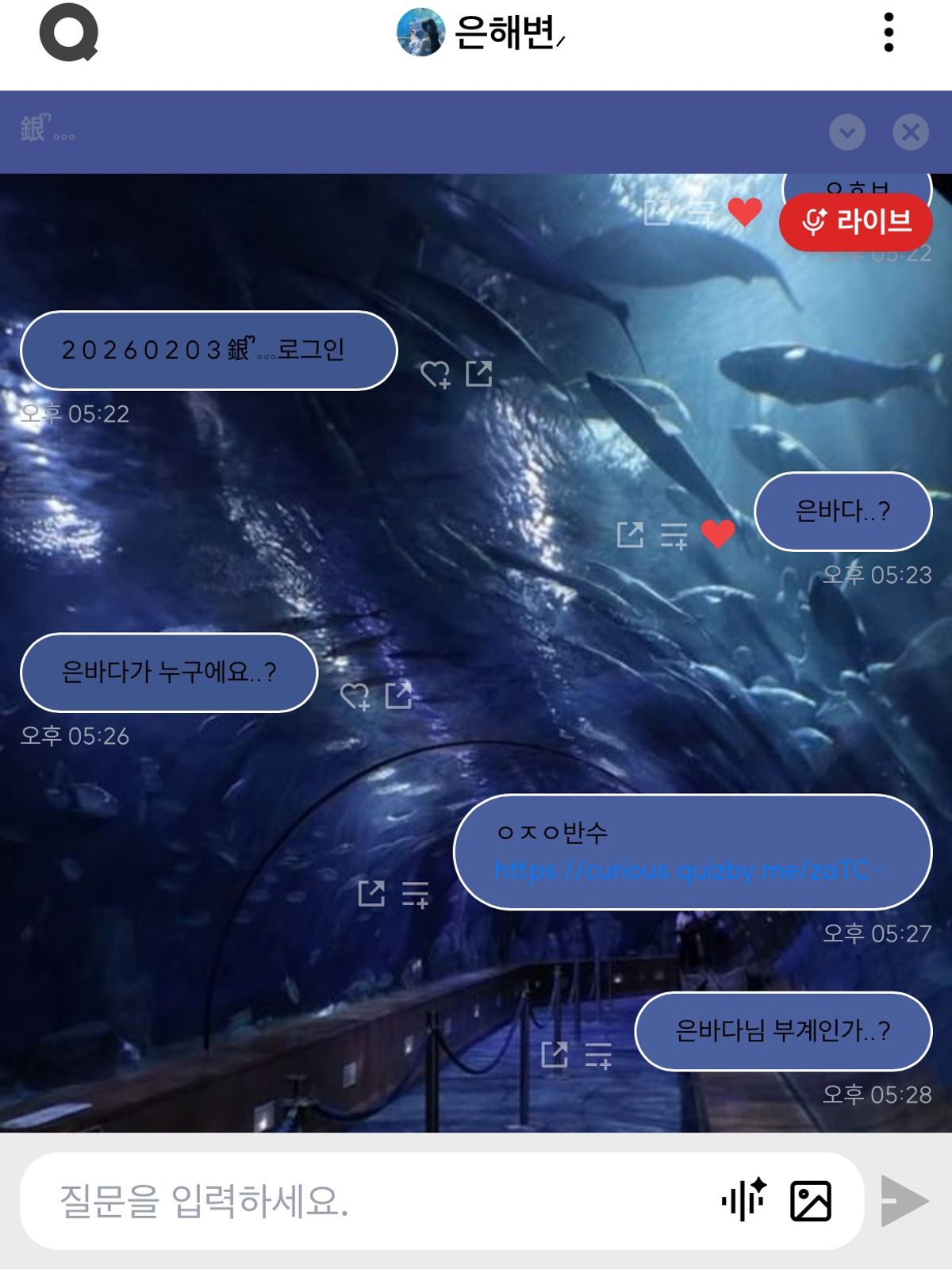Open the AI voice waveform icon
This screenshot has height=1273, width=952.
[743, 1199]
